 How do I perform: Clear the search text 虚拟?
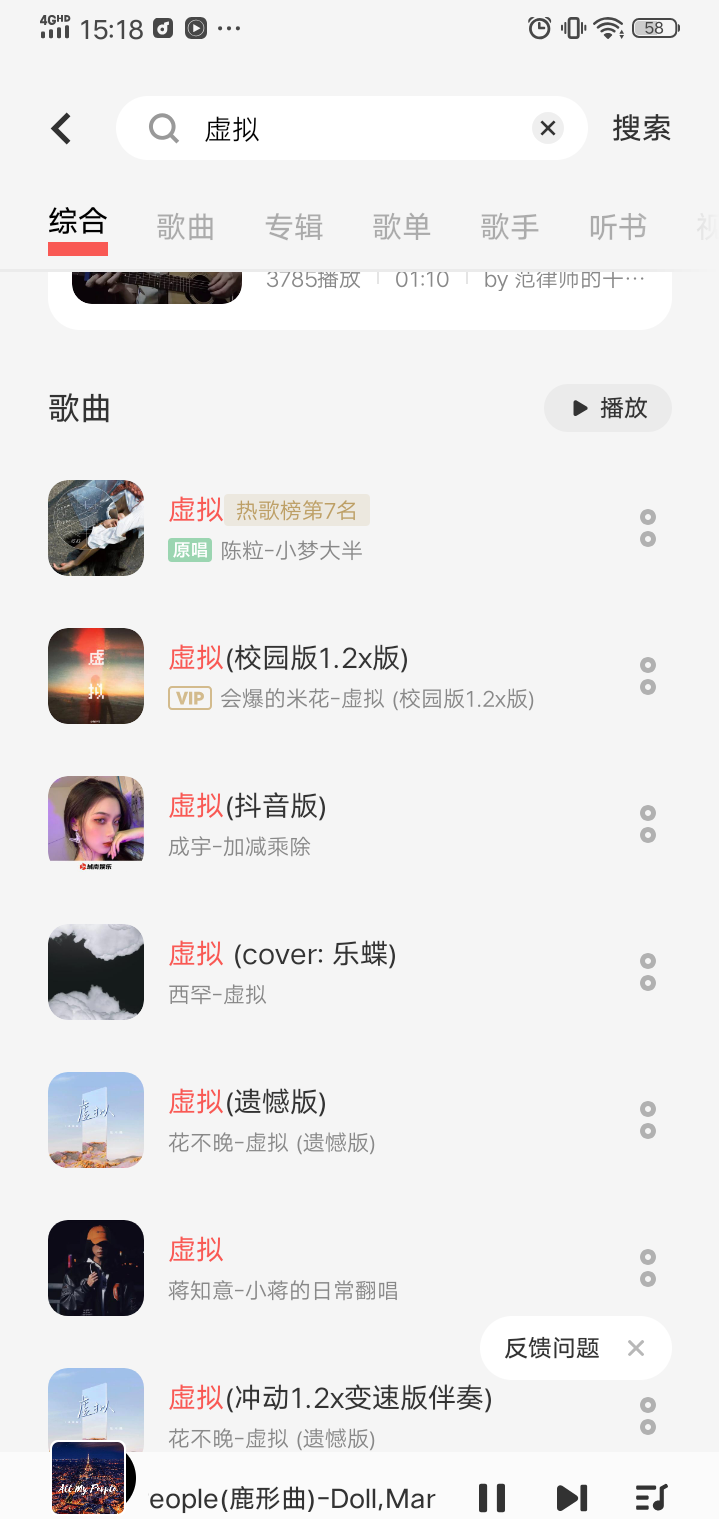point(547,128)
